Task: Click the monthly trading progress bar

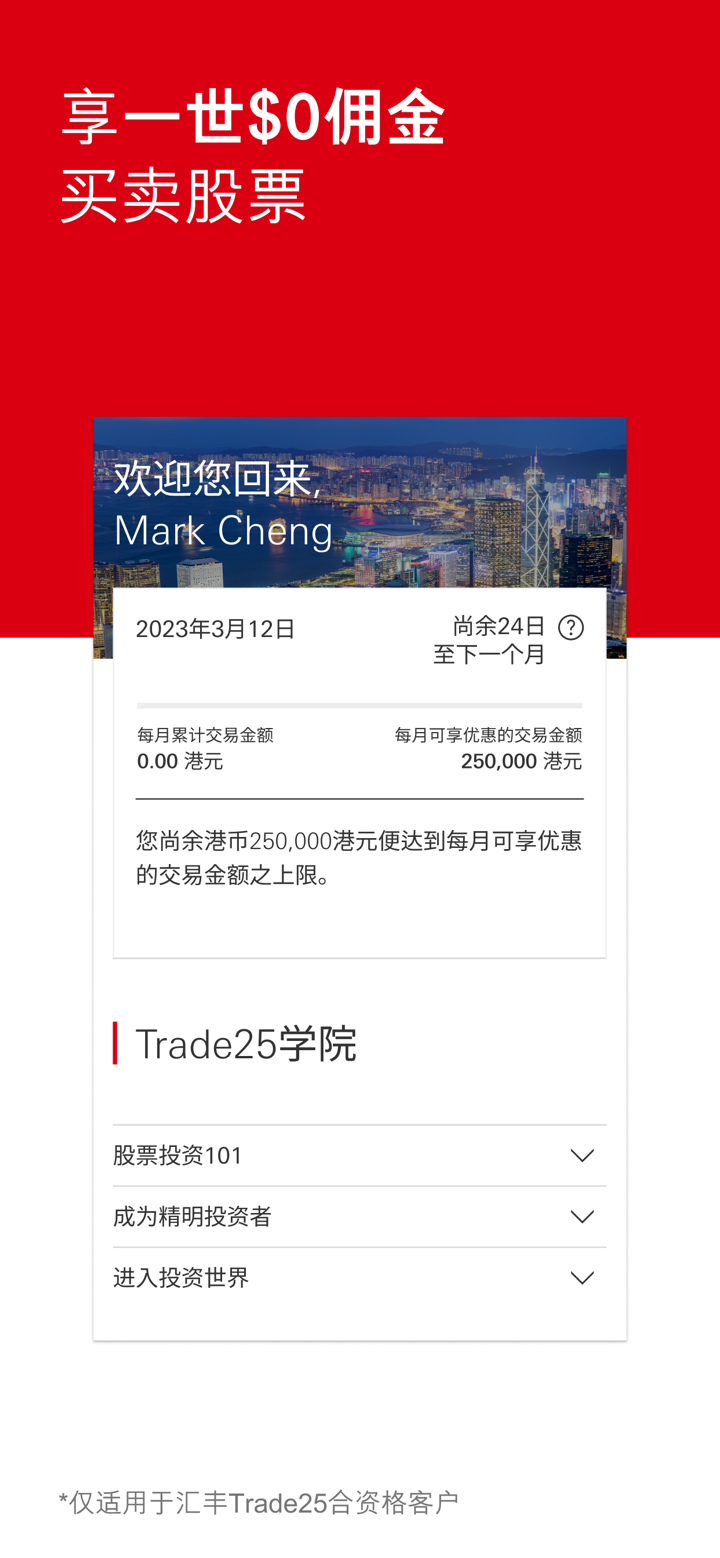Action: (360, 703)
